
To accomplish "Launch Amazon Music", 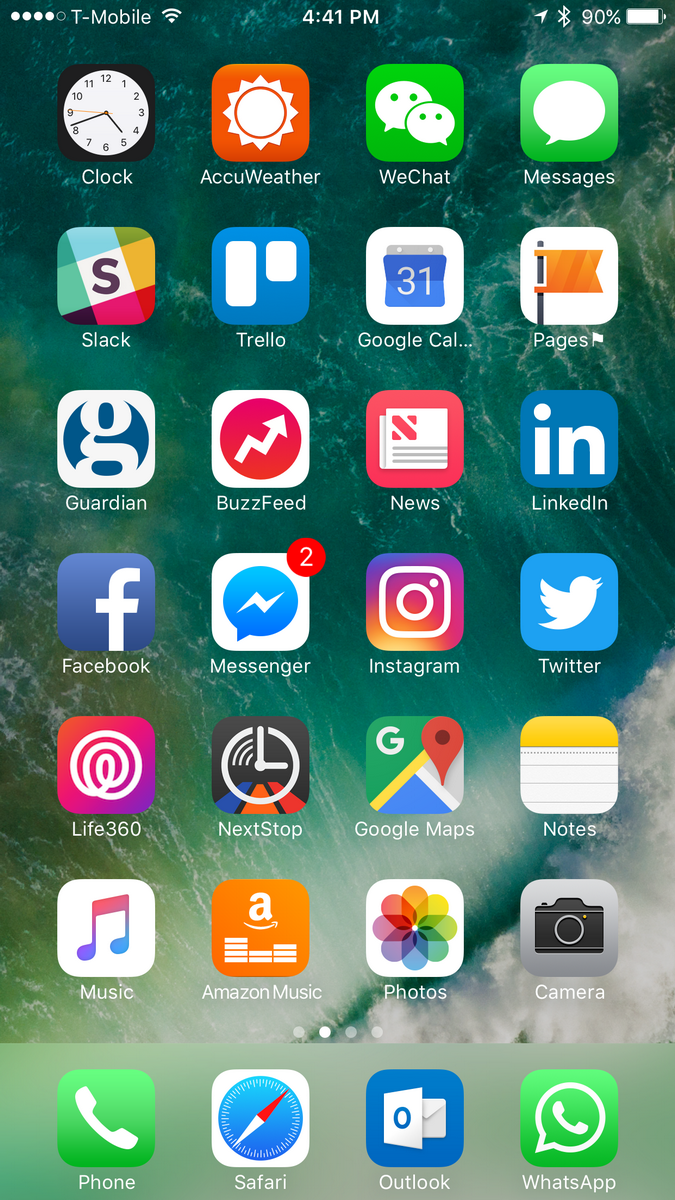I will point(260,928).
